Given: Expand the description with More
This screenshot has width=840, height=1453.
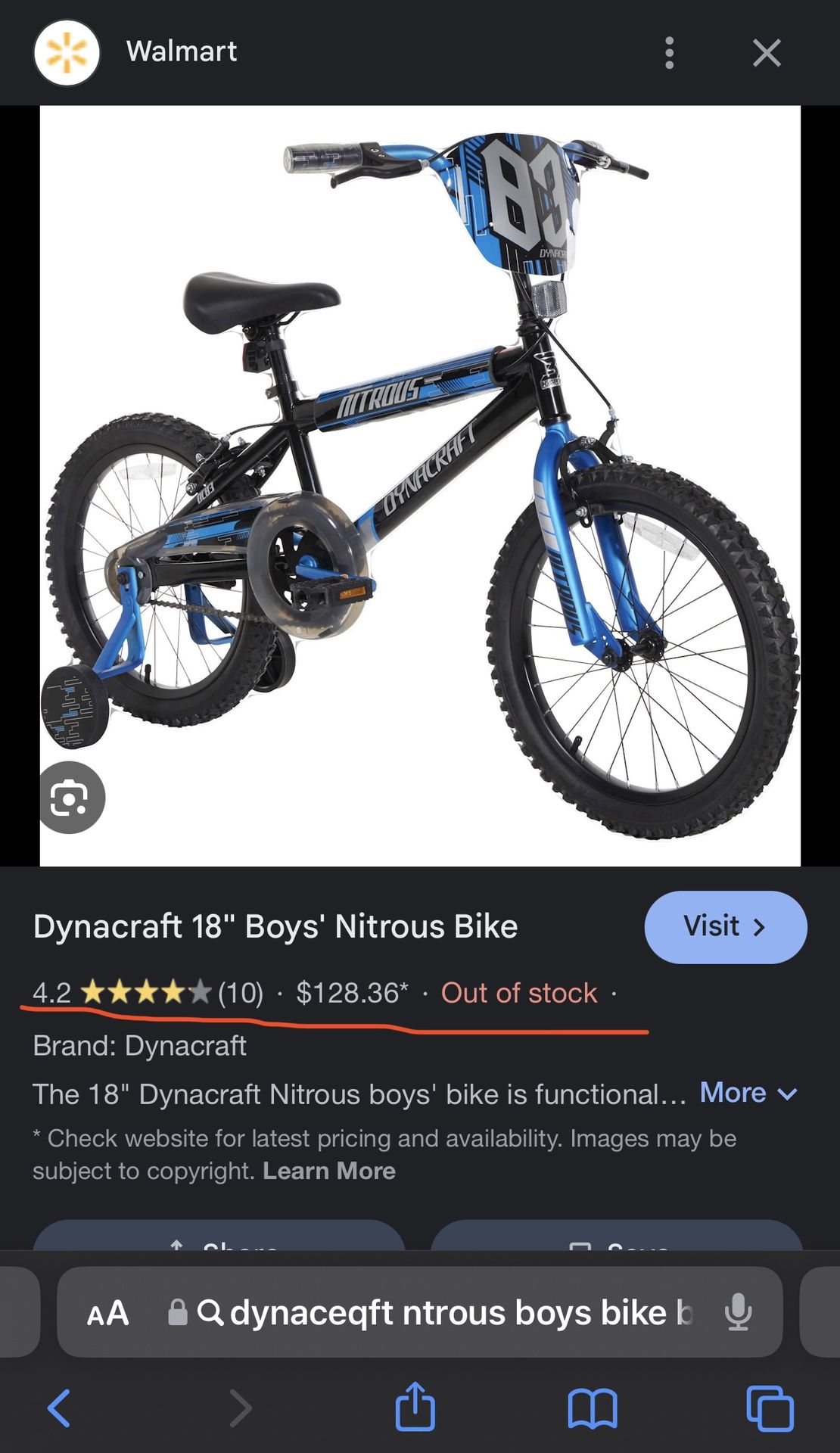Looking at the screenshot, I should pos(748,1094).
